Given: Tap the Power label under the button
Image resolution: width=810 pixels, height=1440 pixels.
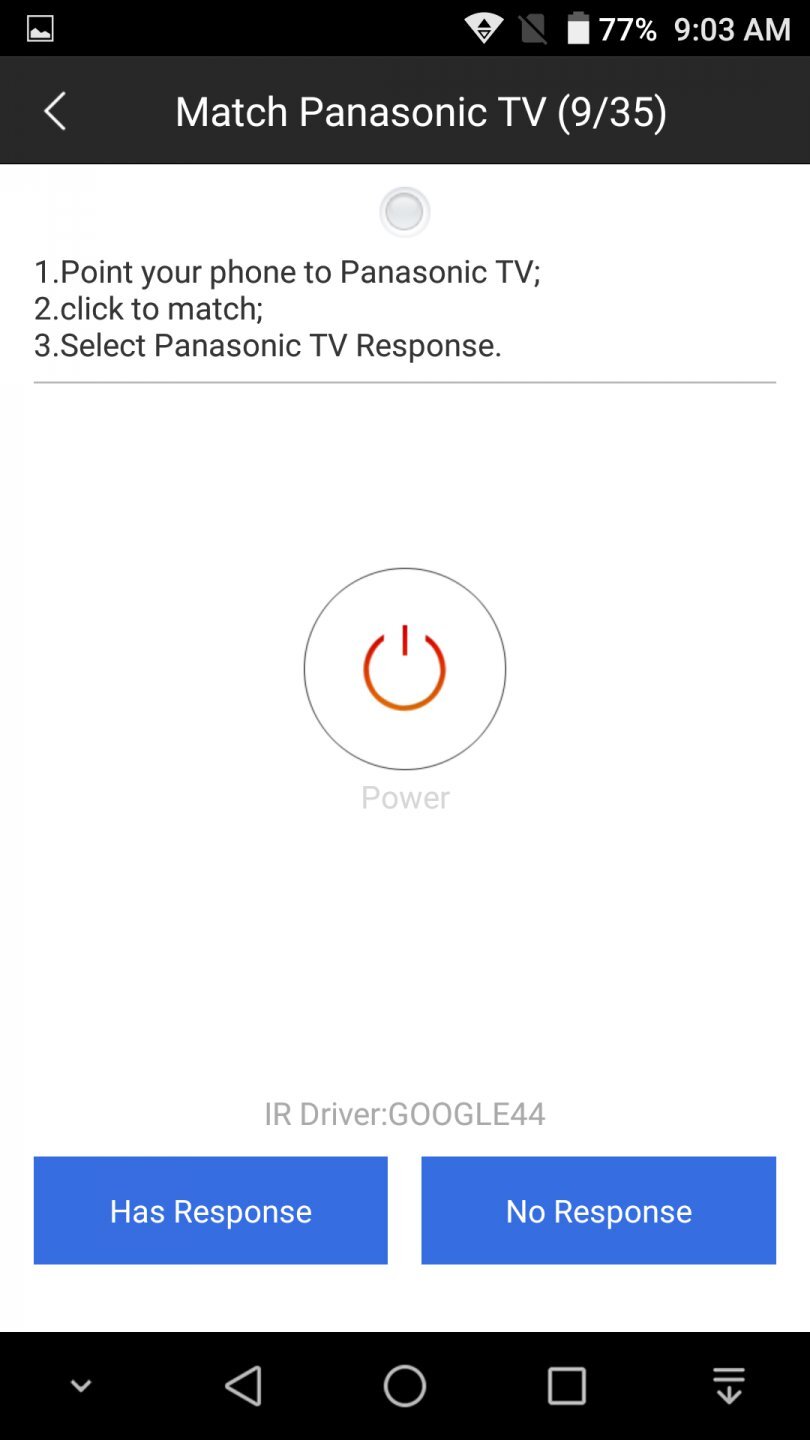Looking at the screenshot, I should point(404,797).
